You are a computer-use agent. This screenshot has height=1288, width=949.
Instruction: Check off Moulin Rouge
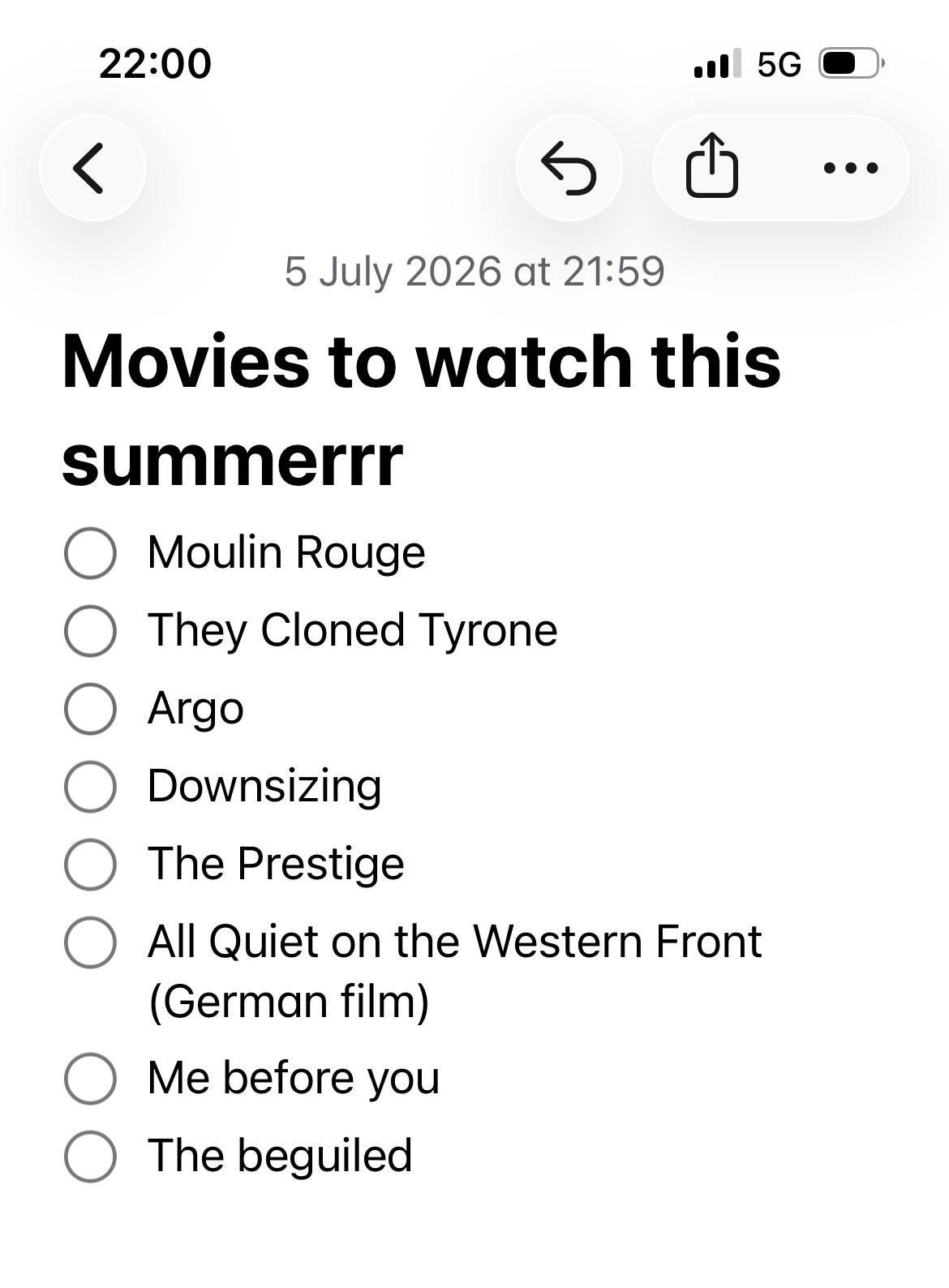pos(90,553)
